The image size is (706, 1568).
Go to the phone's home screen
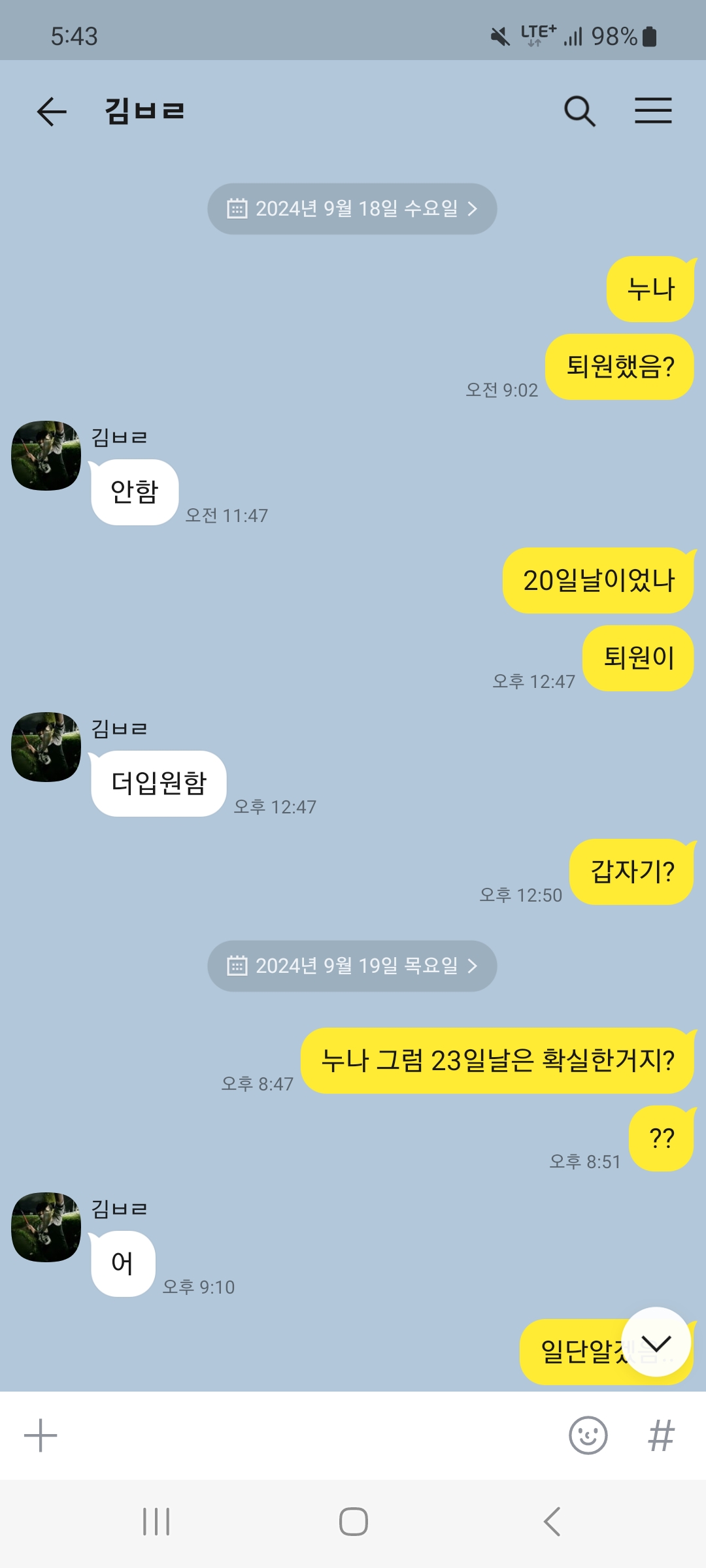(x=353, y=1522)
